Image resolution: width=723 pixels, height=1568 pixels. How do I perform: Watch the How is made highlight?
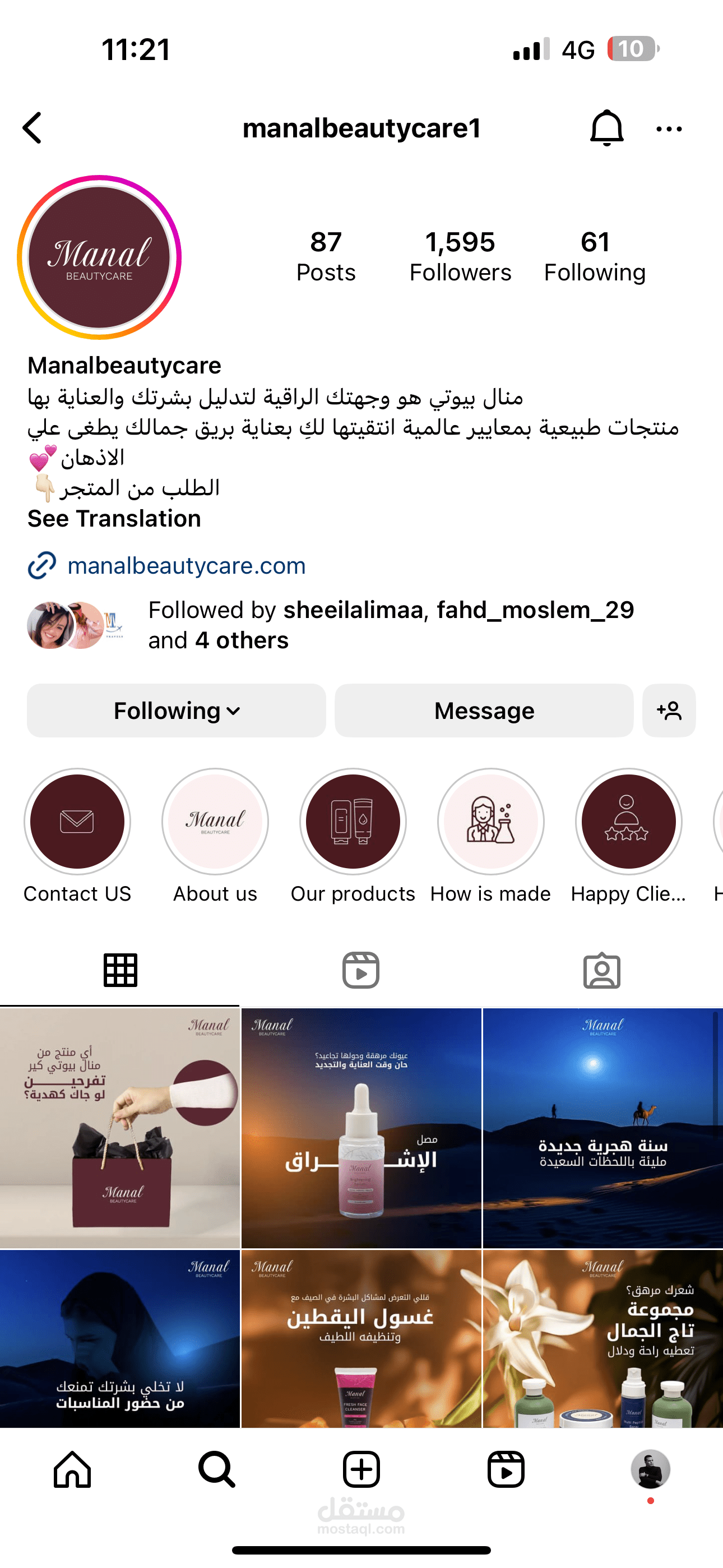(x=490, y=822)
